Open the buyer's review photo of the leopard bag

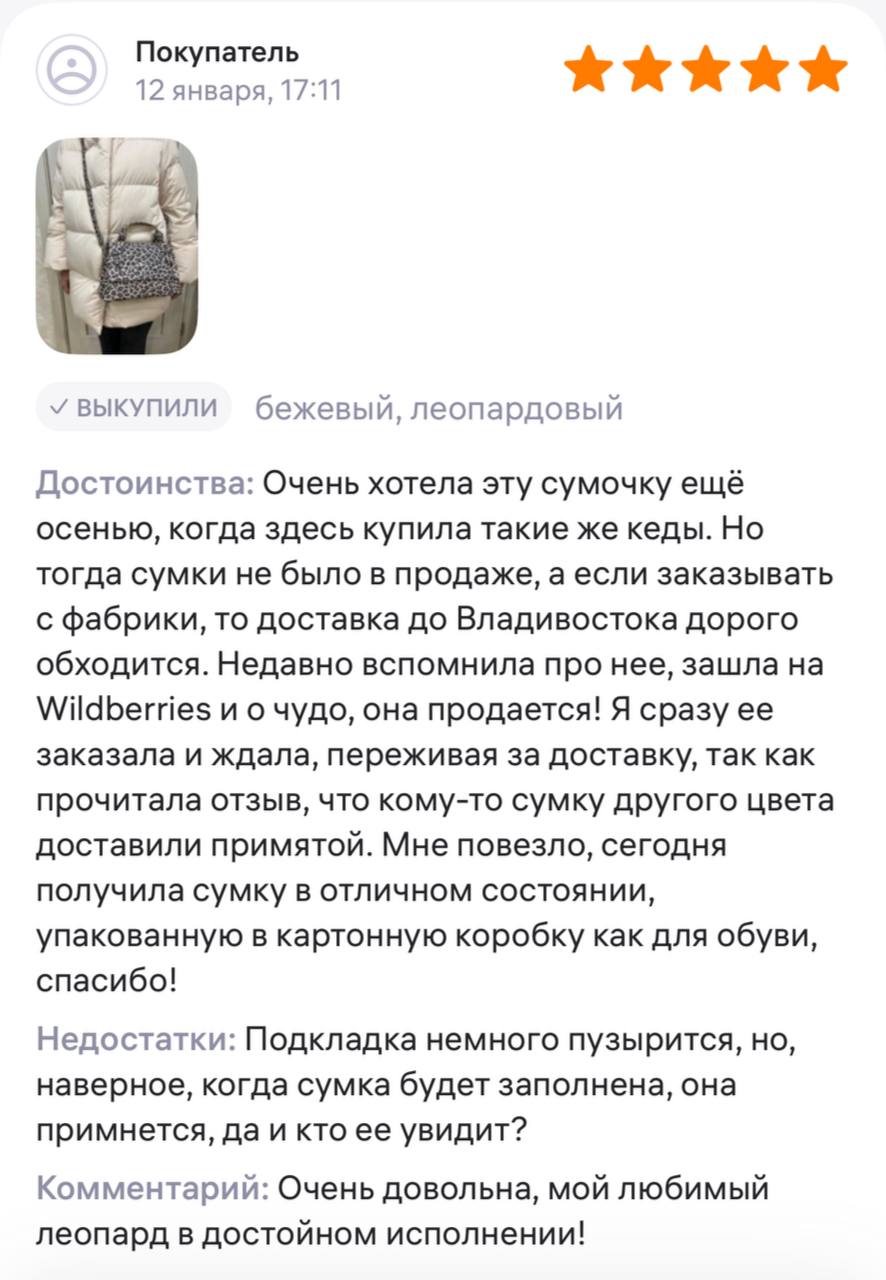[x=117, y=246]
